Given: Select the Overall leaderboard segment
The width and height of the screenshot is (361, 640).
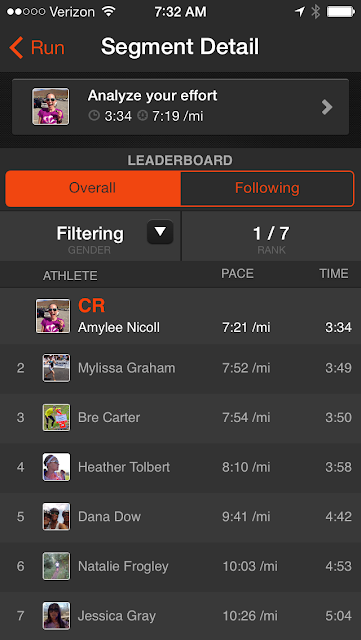Looking at the screenshot, I should point(93,188).
